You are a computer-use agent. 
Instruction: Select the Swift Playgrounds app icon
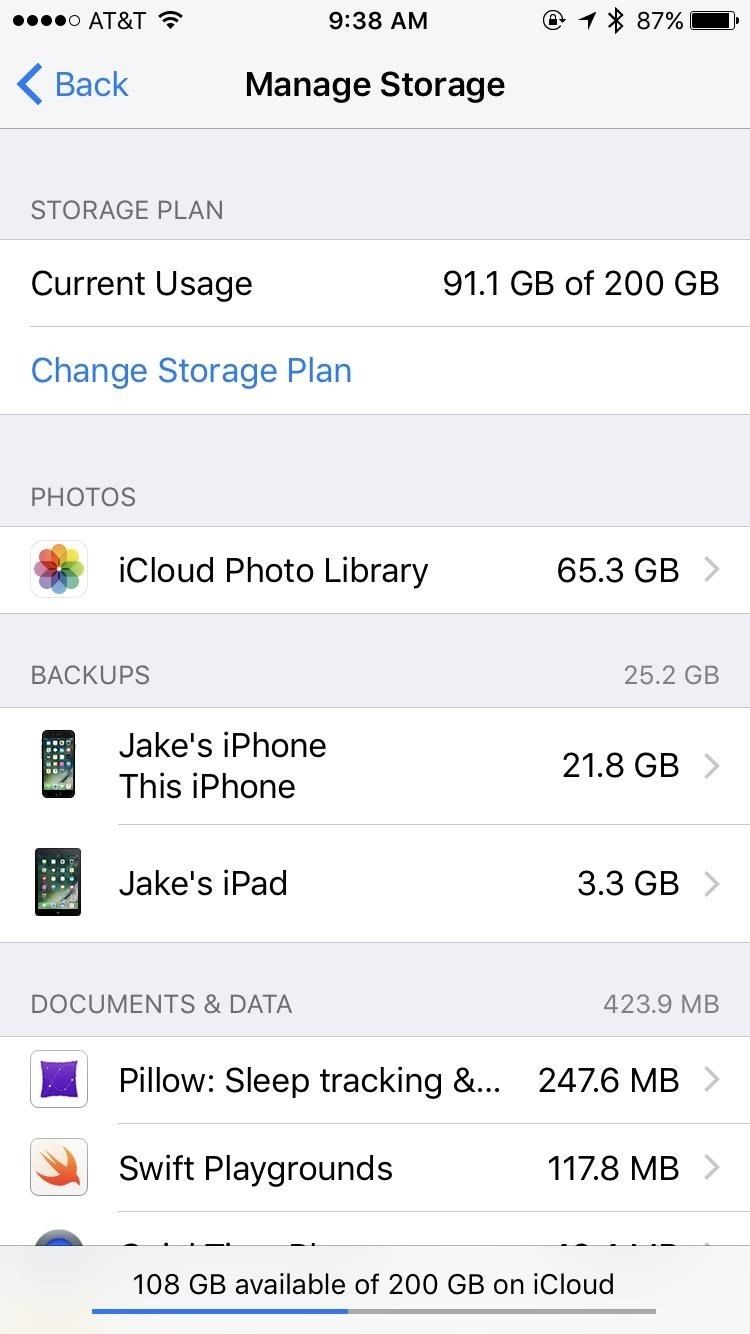coord(58,1167)
